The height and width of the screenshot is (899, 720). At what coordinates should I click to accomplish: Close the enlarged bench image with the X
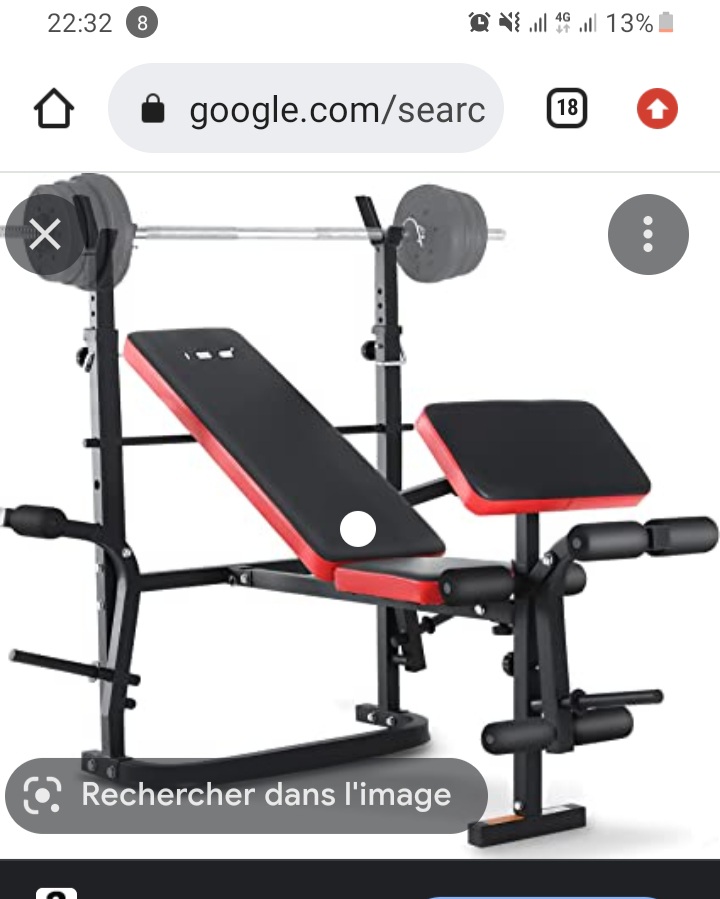click(45, 234)
